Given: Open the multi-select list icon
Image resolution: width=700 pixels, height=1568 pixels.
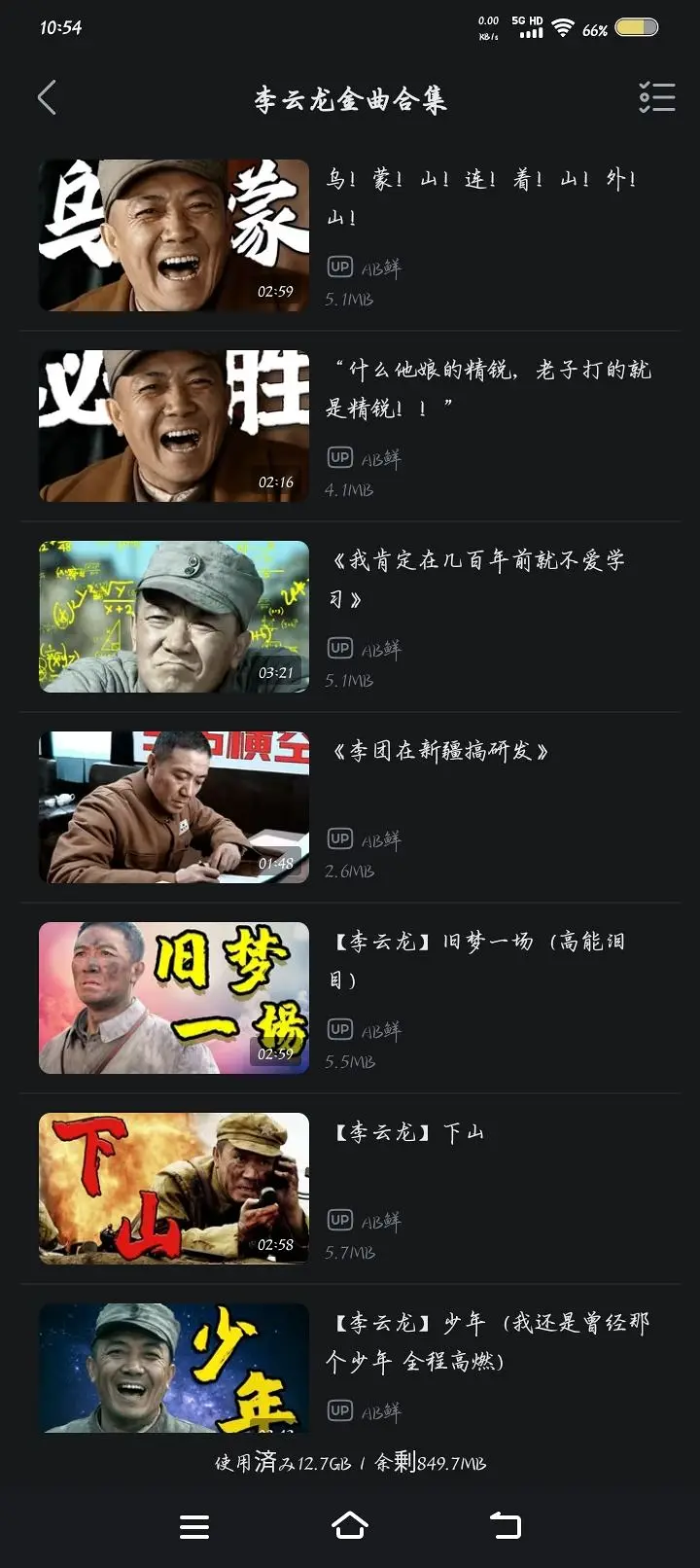Looking at the screenshot, I should point(656,97).
